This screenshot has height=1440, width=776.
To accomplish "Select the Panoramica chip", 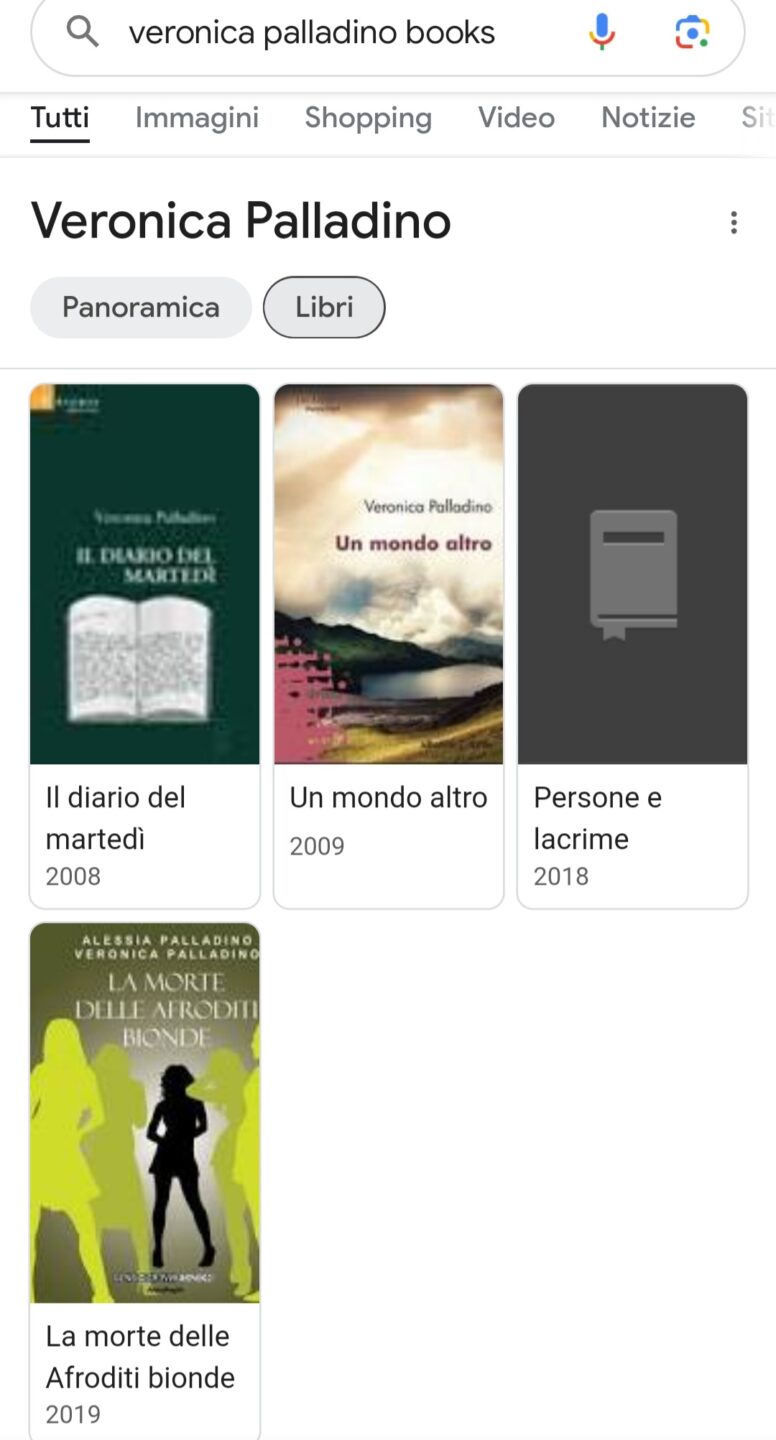I will (x=141, y=307).
